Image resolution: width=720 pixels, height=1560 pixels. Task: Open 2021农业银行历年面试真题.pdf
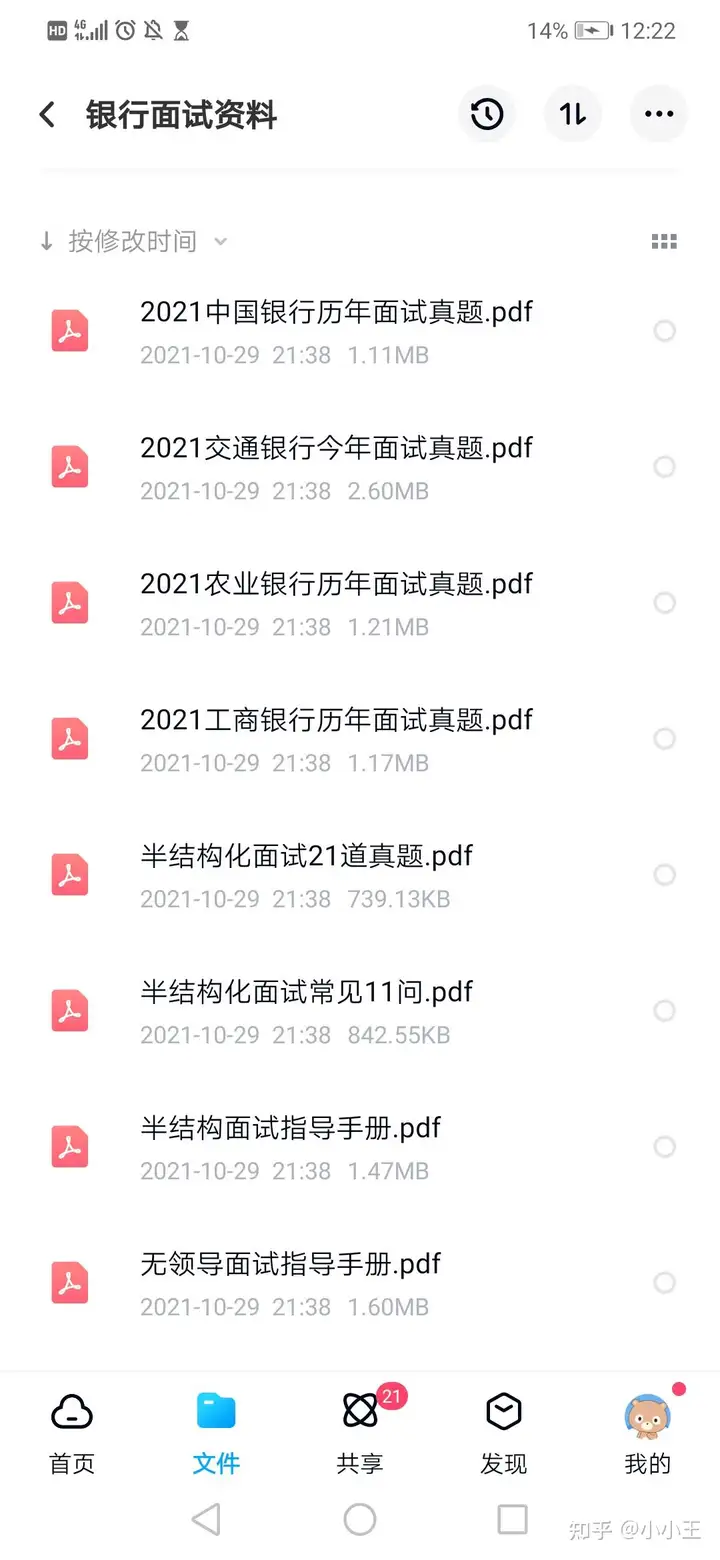click(360, 603)
